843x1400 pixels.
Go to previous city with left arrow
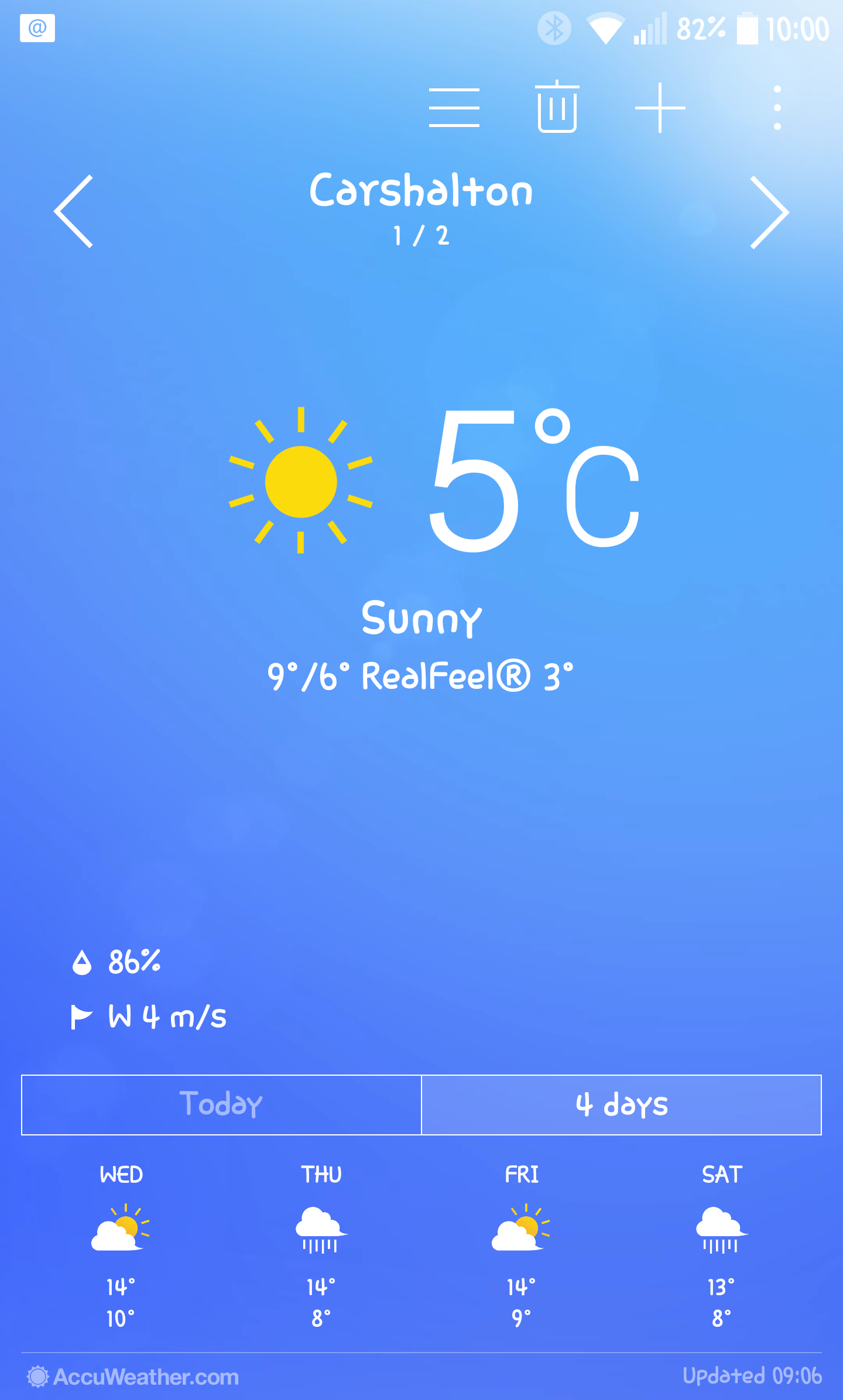pos(74,211)
